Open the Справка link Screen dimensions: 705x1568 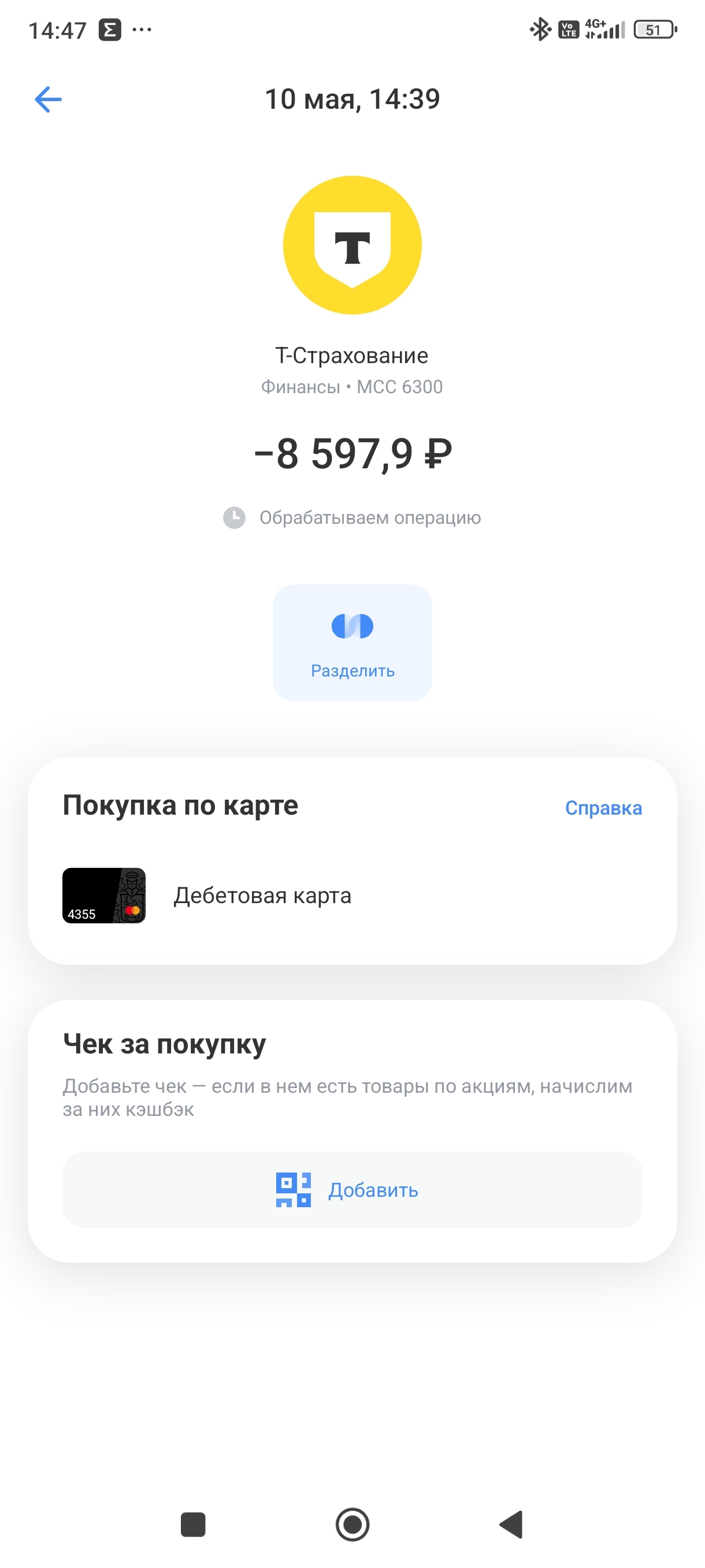pos(603,808)
